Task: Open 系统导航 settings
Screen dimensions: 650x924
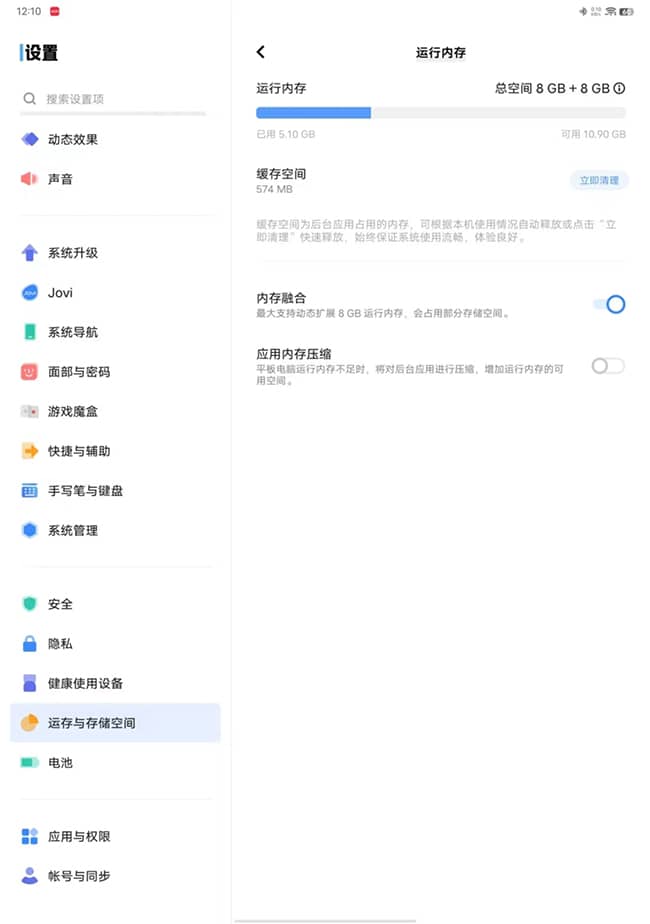Action: click(73, 332)
